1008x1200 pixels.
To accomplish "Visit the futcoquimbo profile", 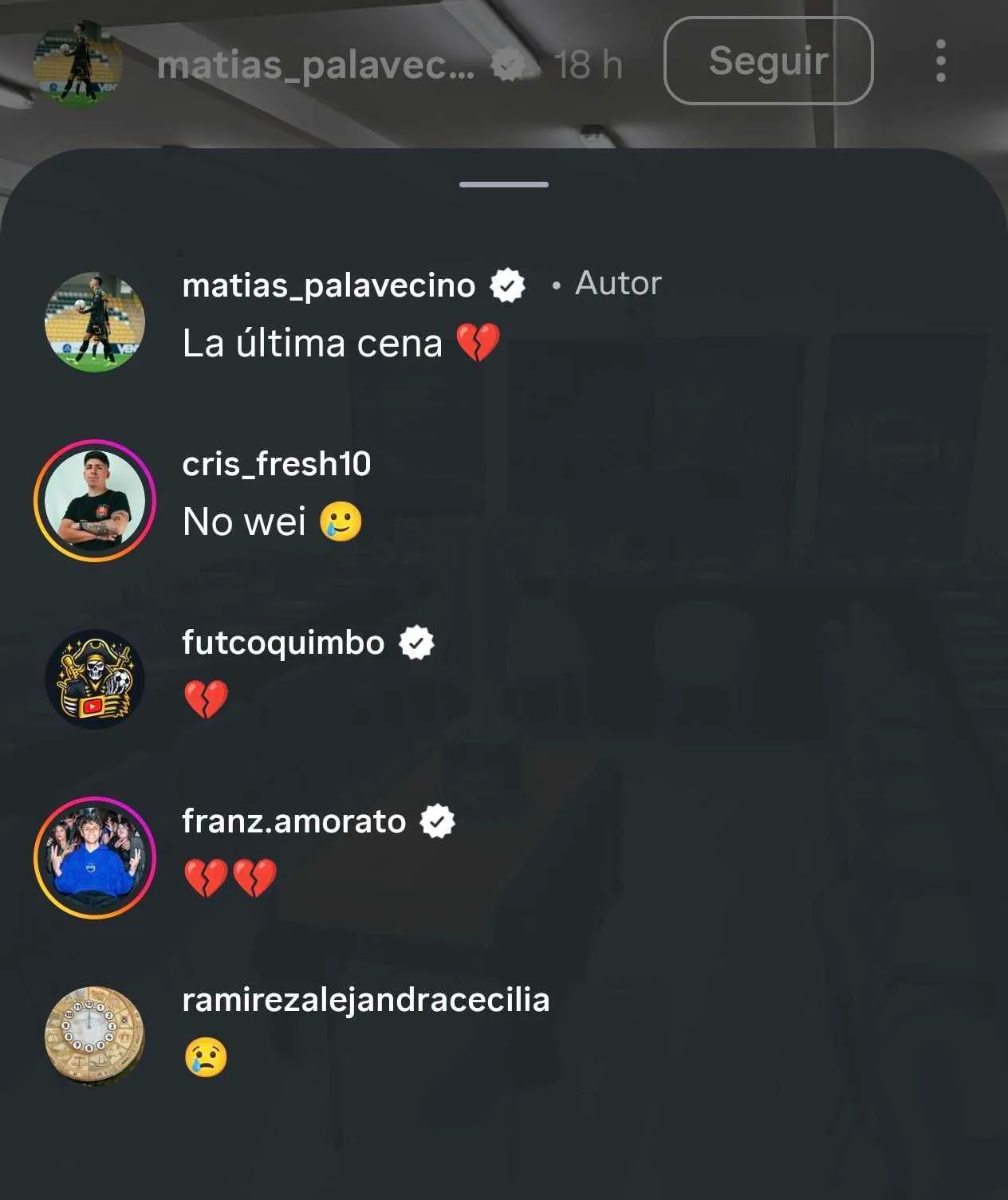I will coord(283,643).
